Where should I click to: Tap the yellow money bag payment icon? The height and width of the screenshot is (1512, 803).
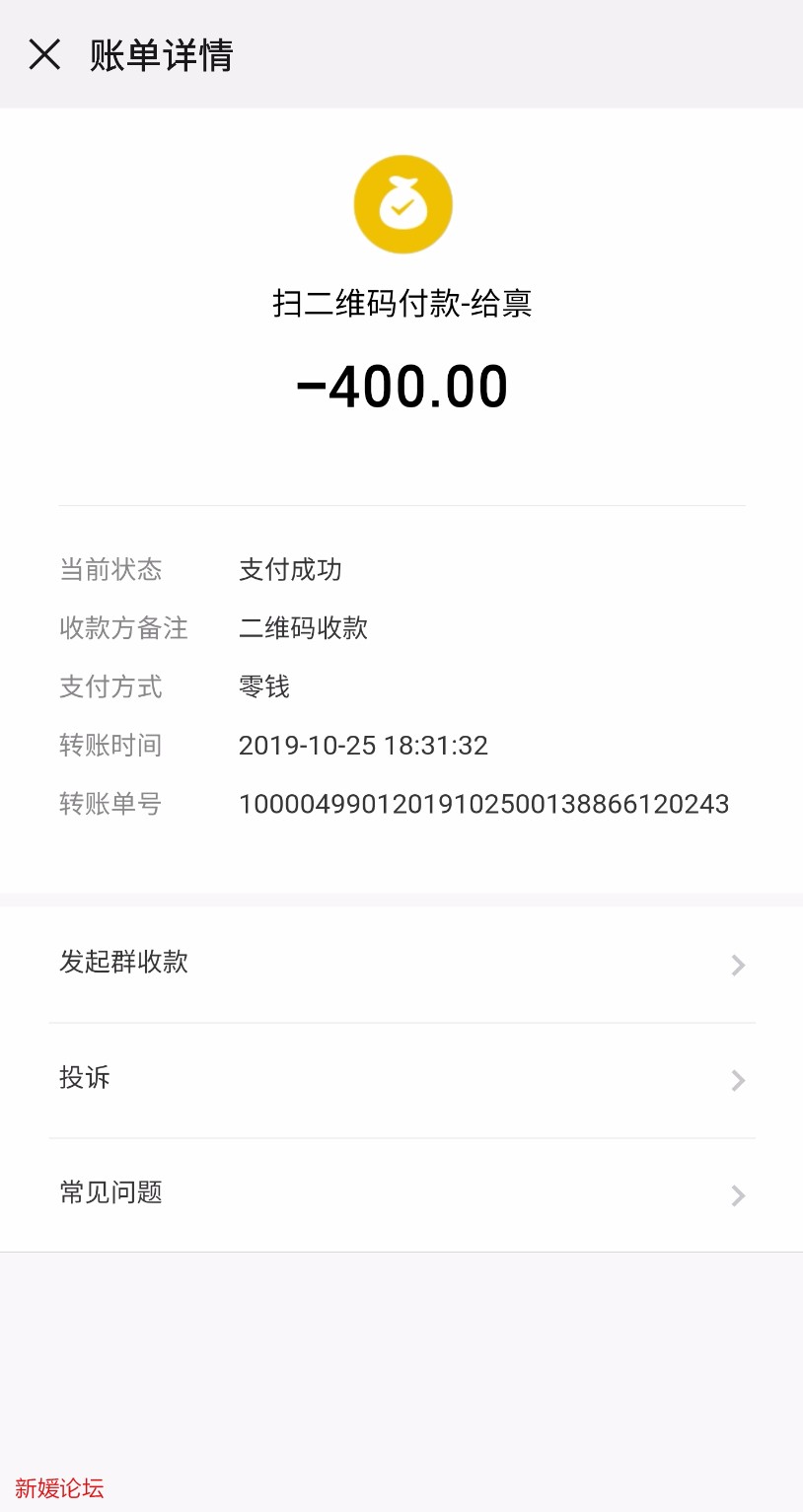[402, 203]
